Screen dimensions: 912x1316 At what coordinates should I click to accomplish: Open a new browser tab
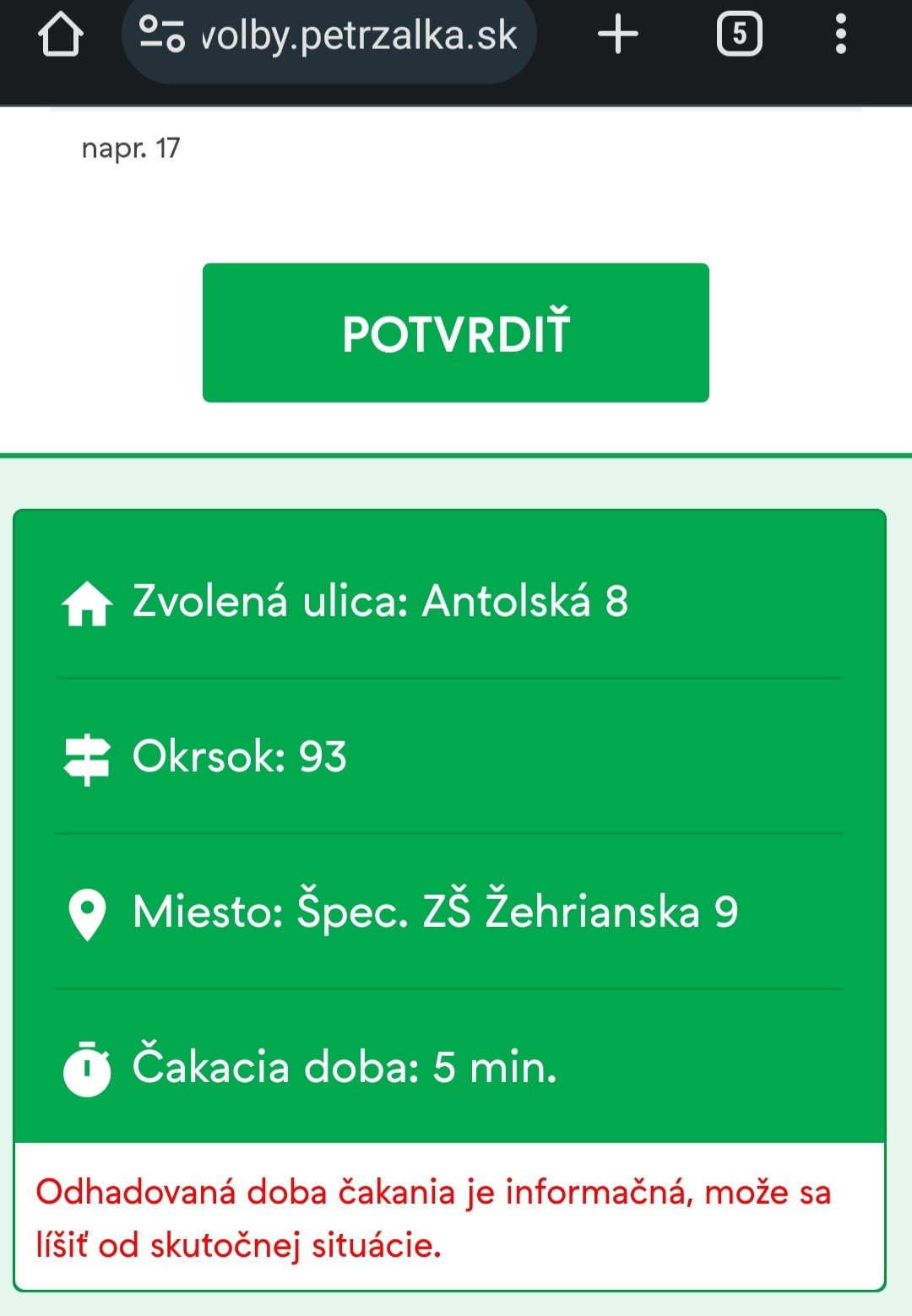(618, 35)
